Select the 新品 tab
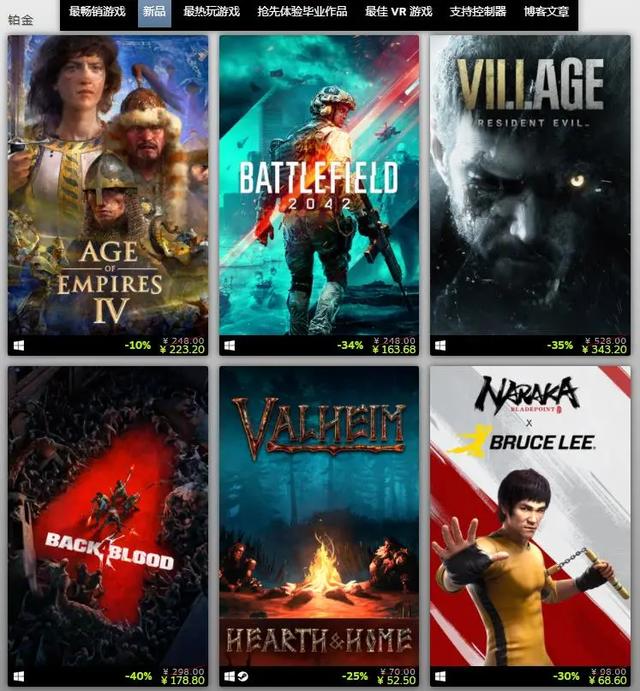Image resolution: width=640 pixels, height=691 pixels. (x=154, y=12)
